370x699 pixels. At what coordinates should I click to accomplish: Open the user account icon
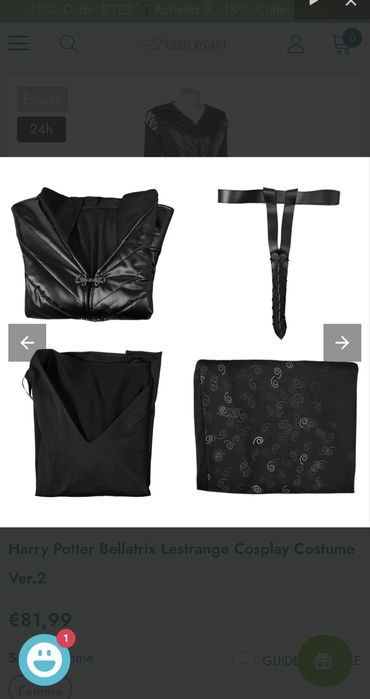(296, 44)
